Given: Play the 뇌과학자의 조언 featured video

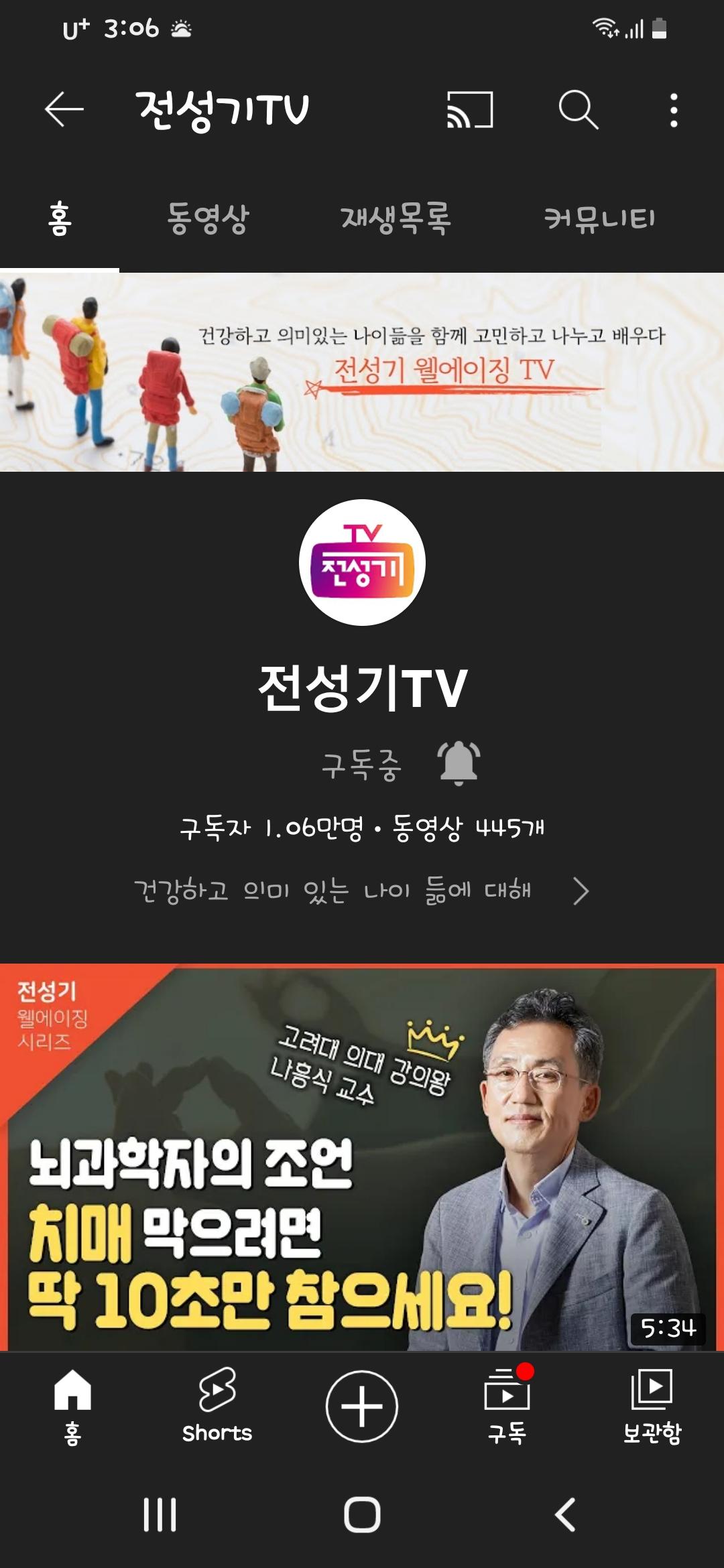Looking at the screenshot, I should tap(362, 1157).
